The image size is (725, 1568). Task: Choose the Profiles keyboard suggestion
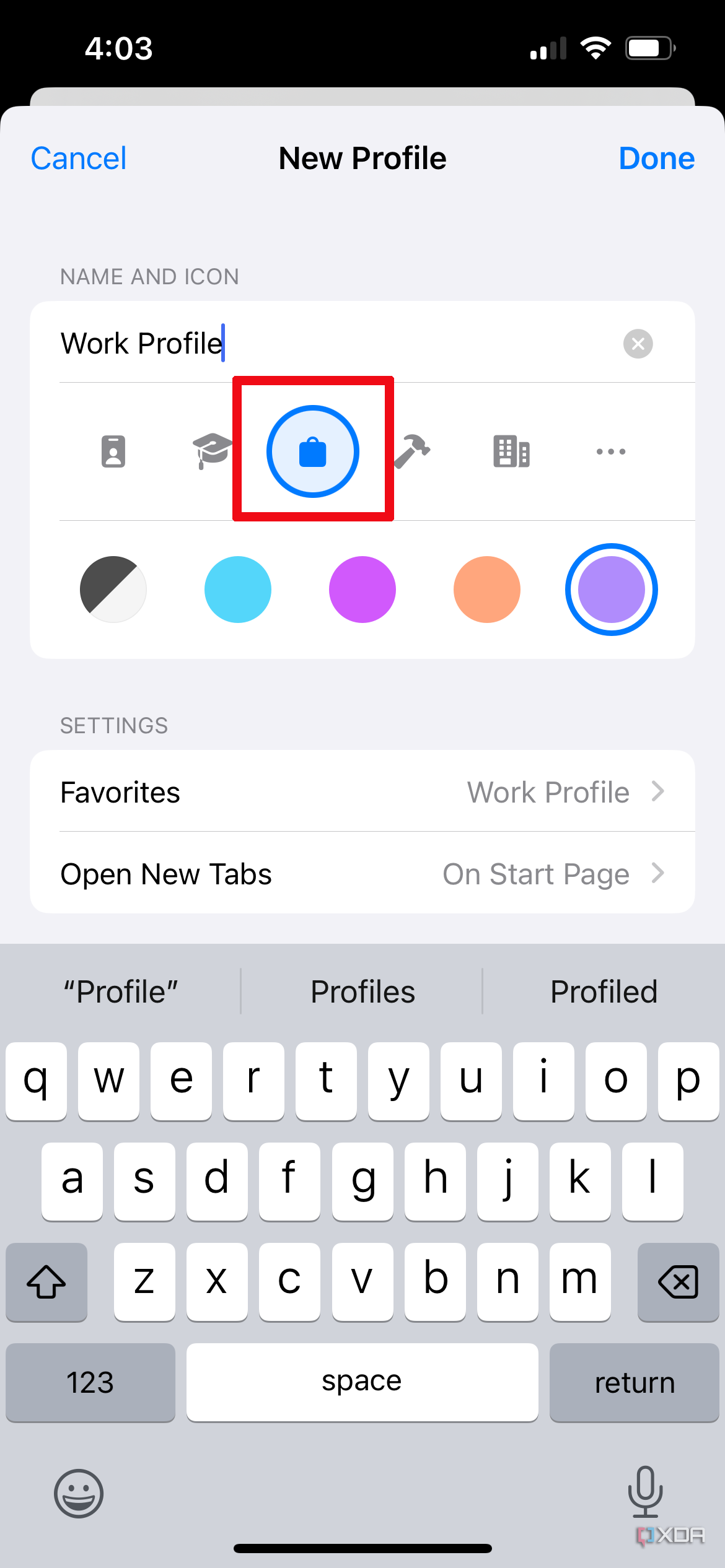tap(362, 991)
